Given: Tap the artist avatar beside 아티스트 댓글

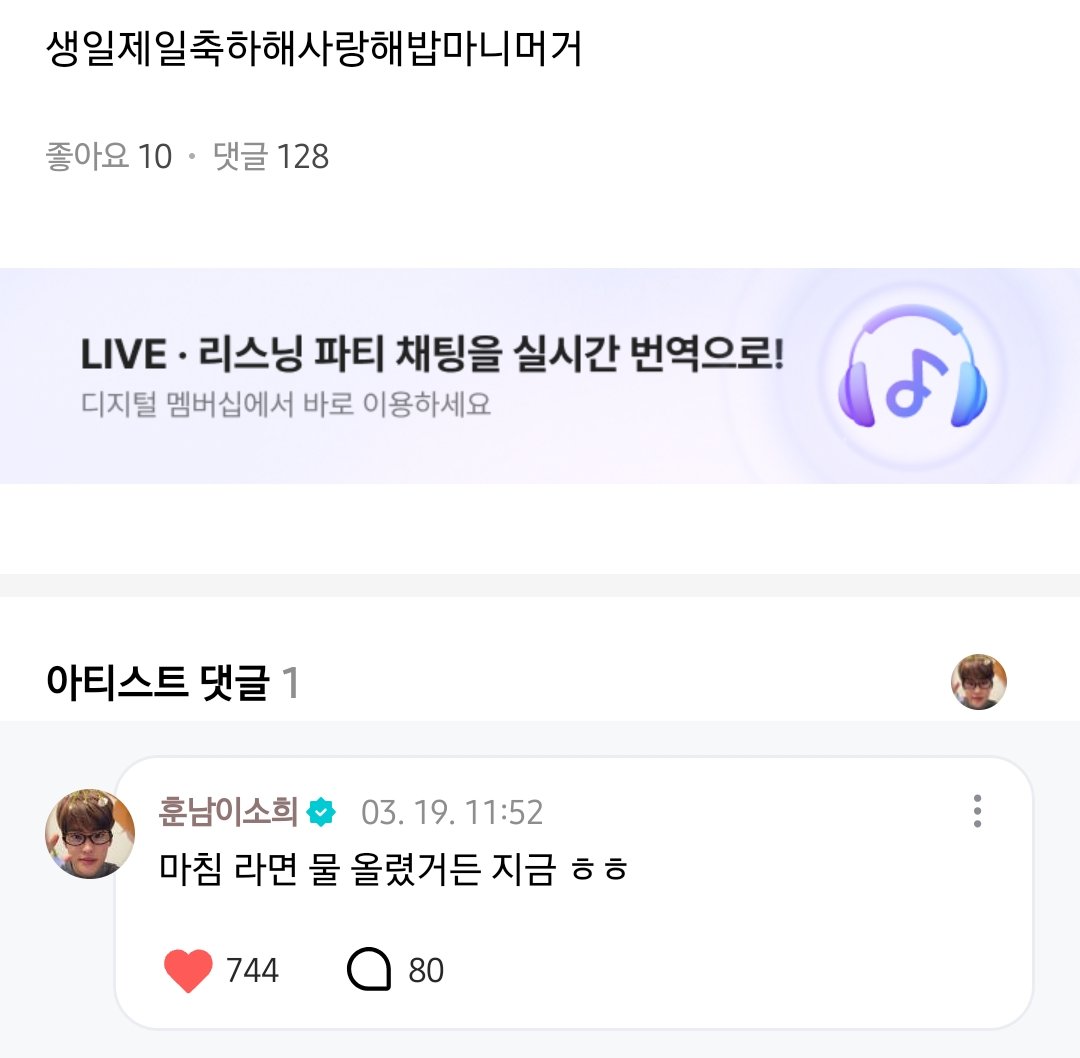Looking at the screenshot, I should [978, 682].
